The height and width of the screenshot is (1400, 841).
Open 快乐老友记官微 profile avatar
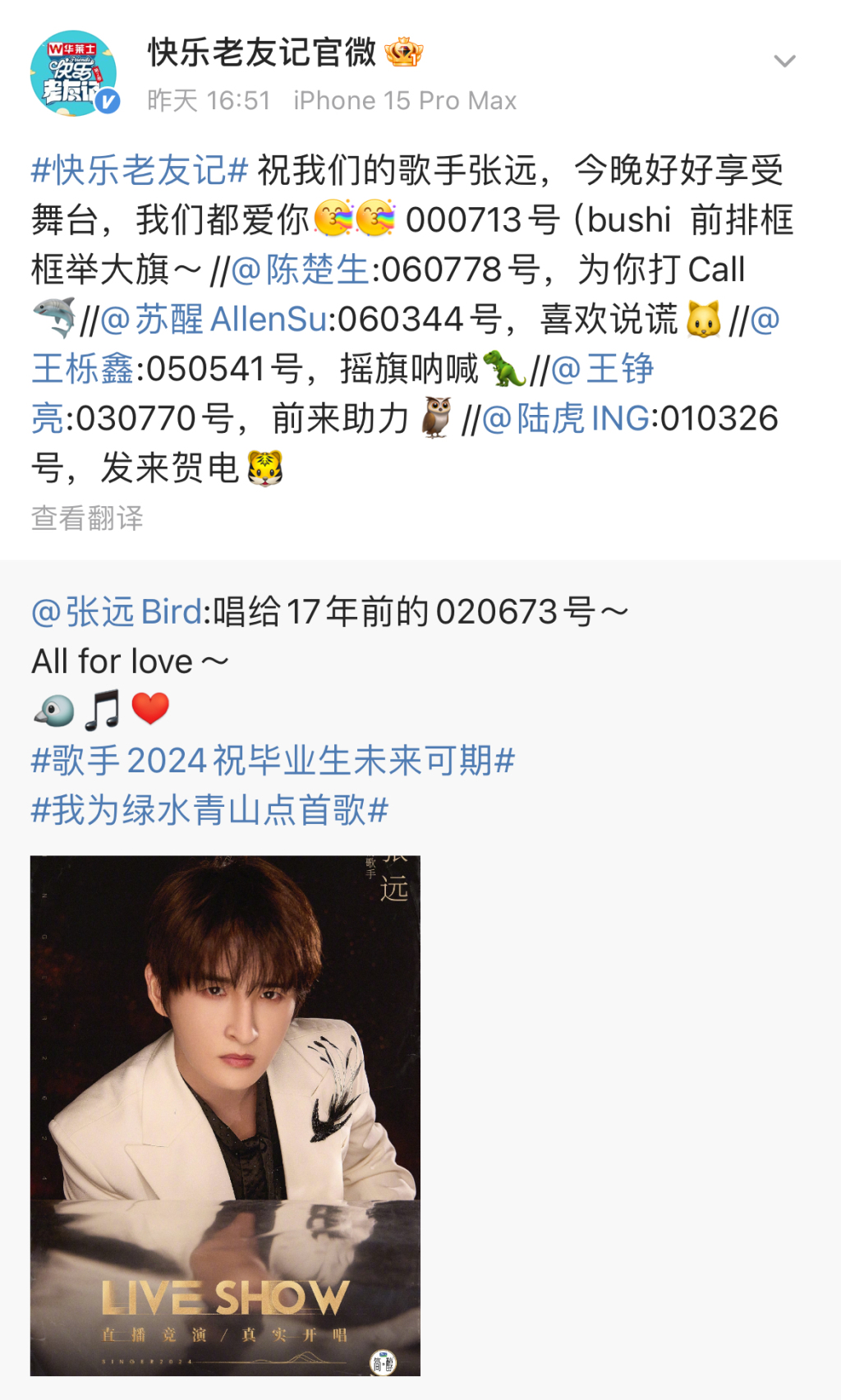click(x=74, y=74)
